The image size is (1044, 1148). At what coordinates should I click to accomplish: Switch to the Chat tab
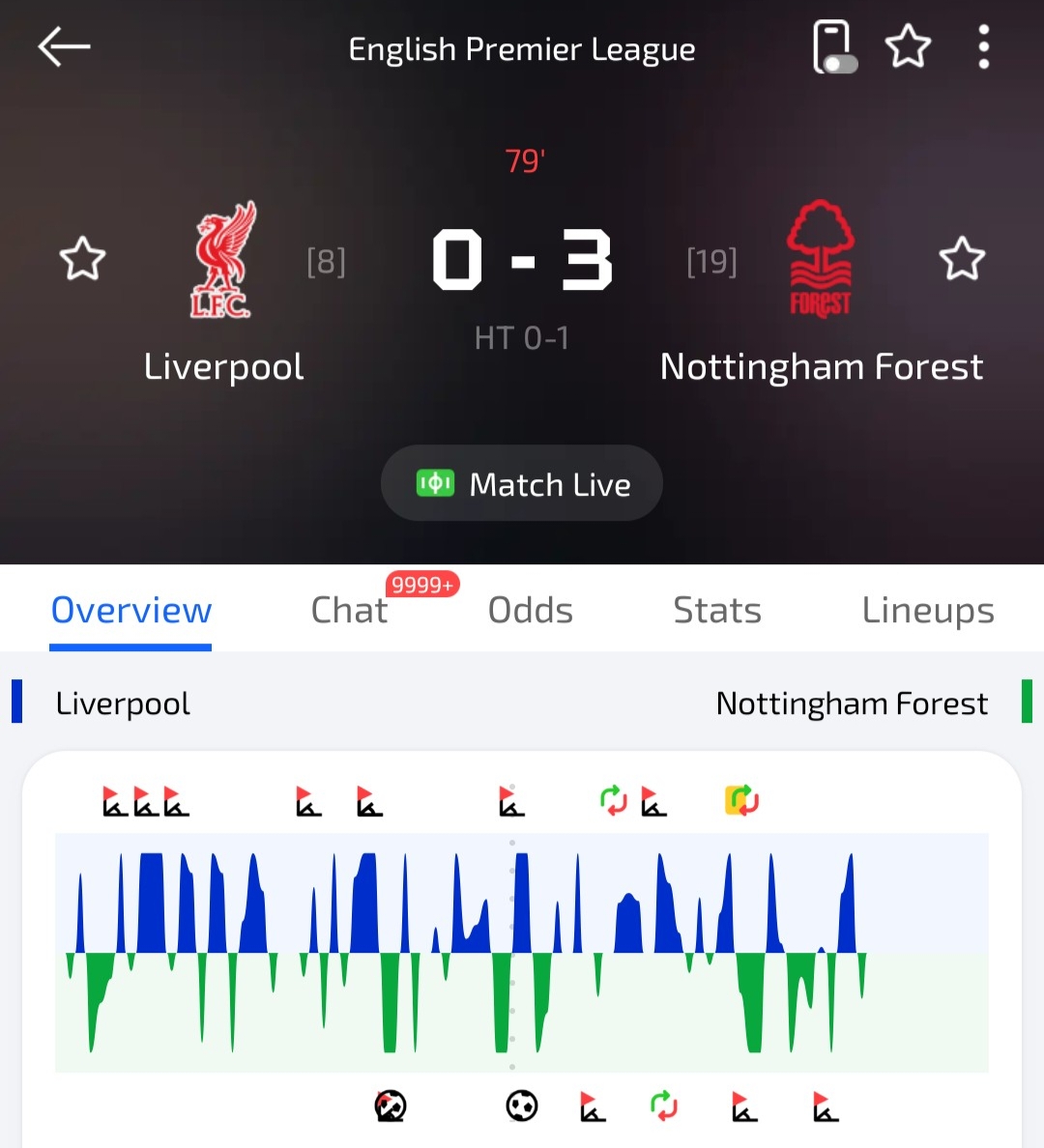pyautogui.click(x=349, y=610)
